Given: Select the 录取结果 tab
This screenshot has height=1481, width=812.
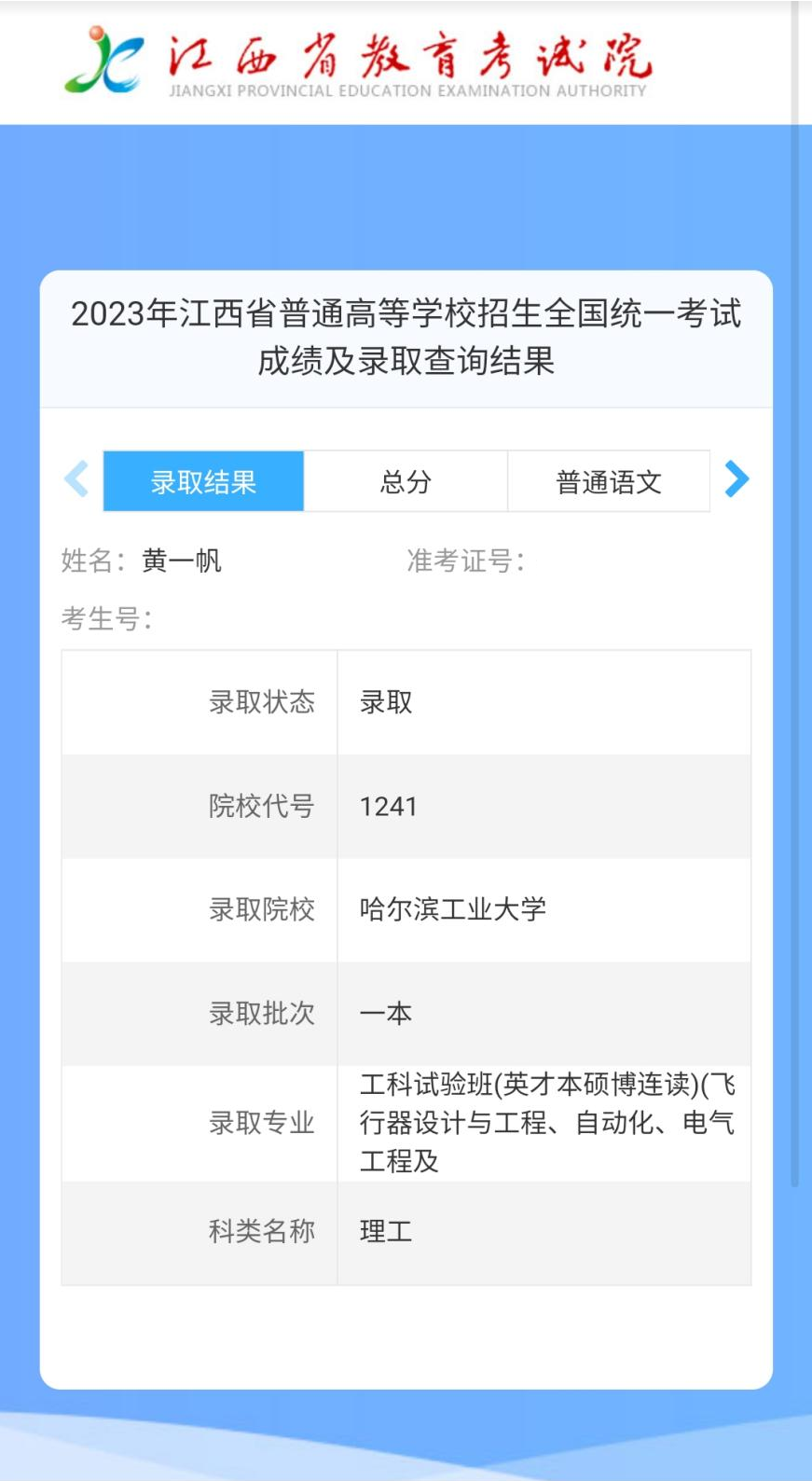Looking at the screenshot, I should coord(203,481).
